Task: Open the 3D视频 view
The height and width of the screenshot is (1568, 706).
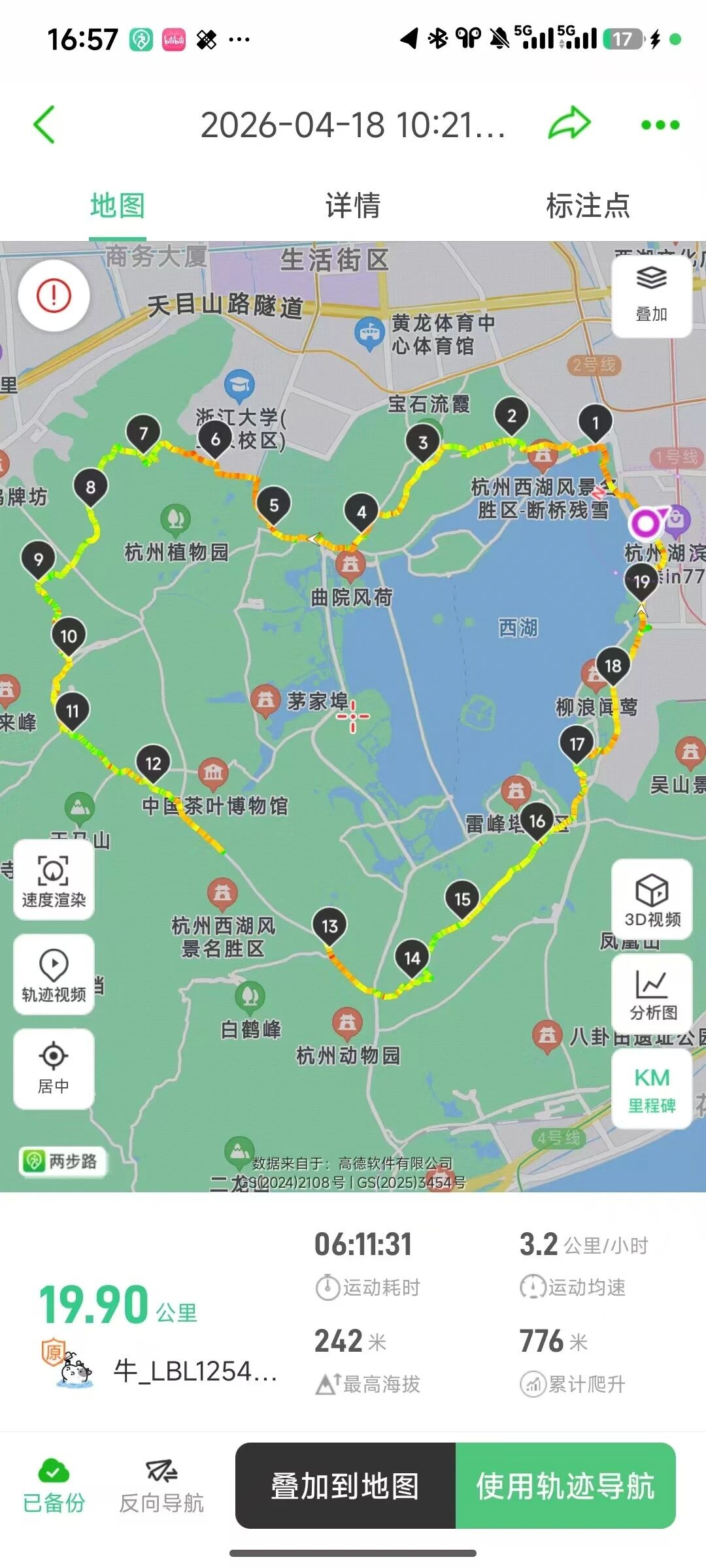Action: pyautogui.click(x=652, y=900)
